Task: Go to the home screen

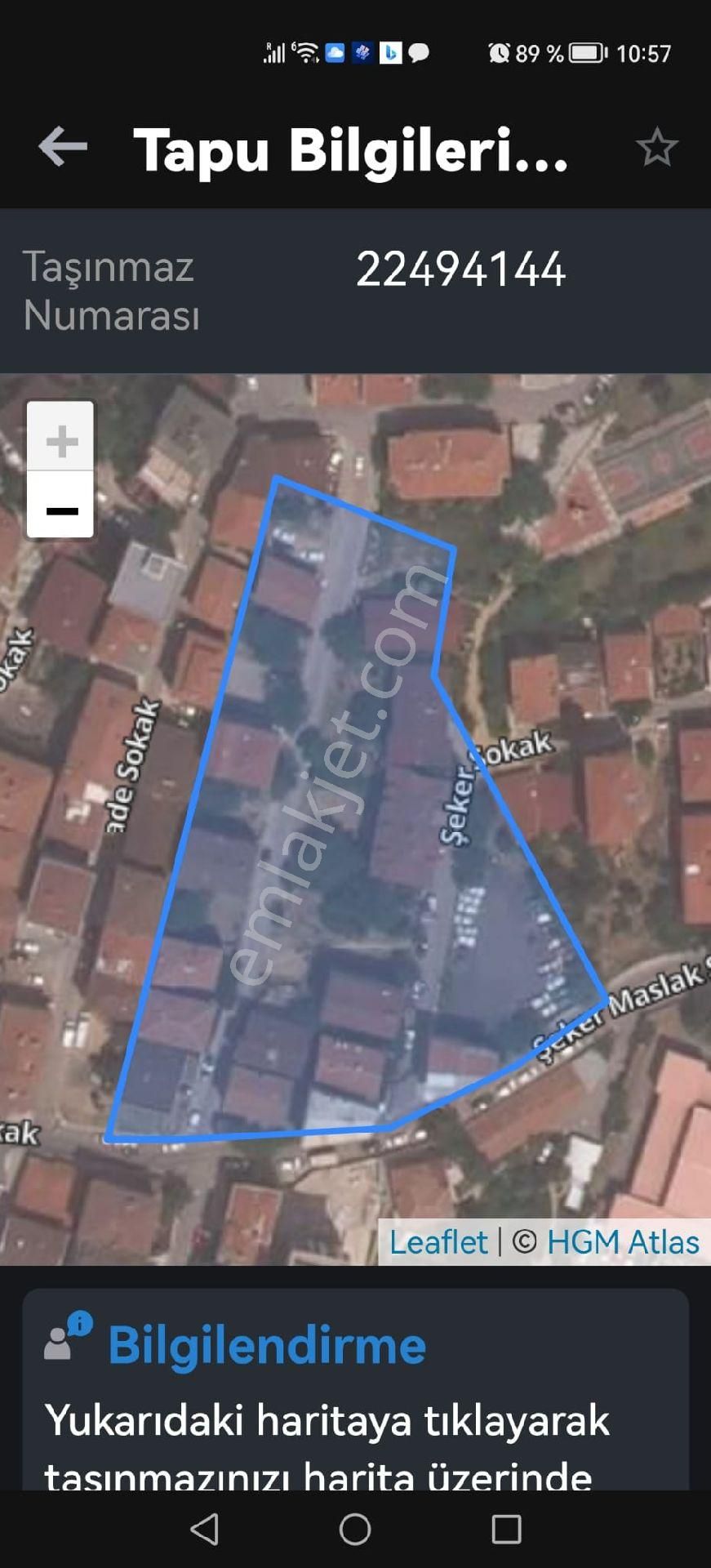Action: (355, 1529)
